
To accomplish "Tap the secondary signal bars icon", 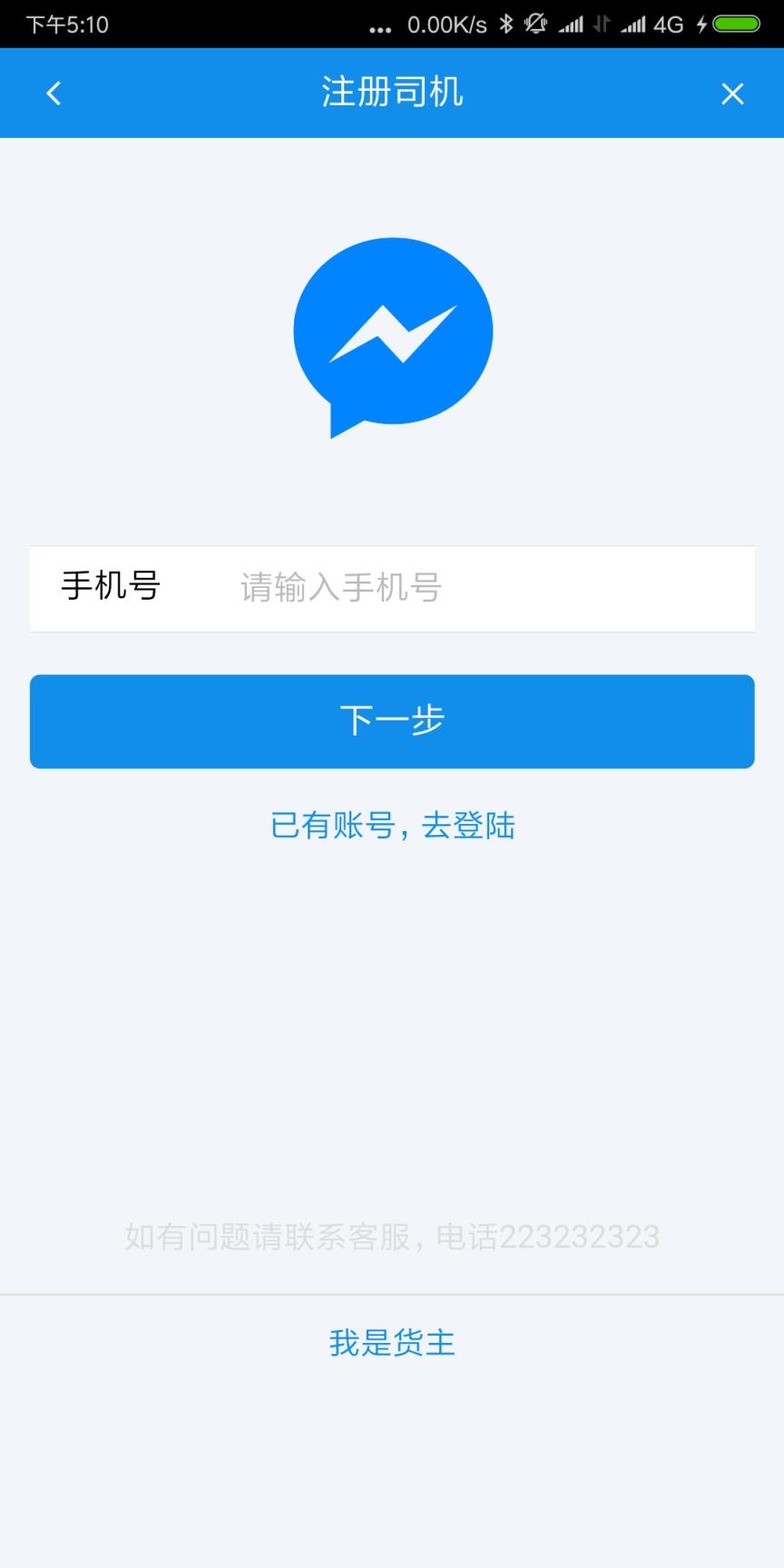I will 633,24.
